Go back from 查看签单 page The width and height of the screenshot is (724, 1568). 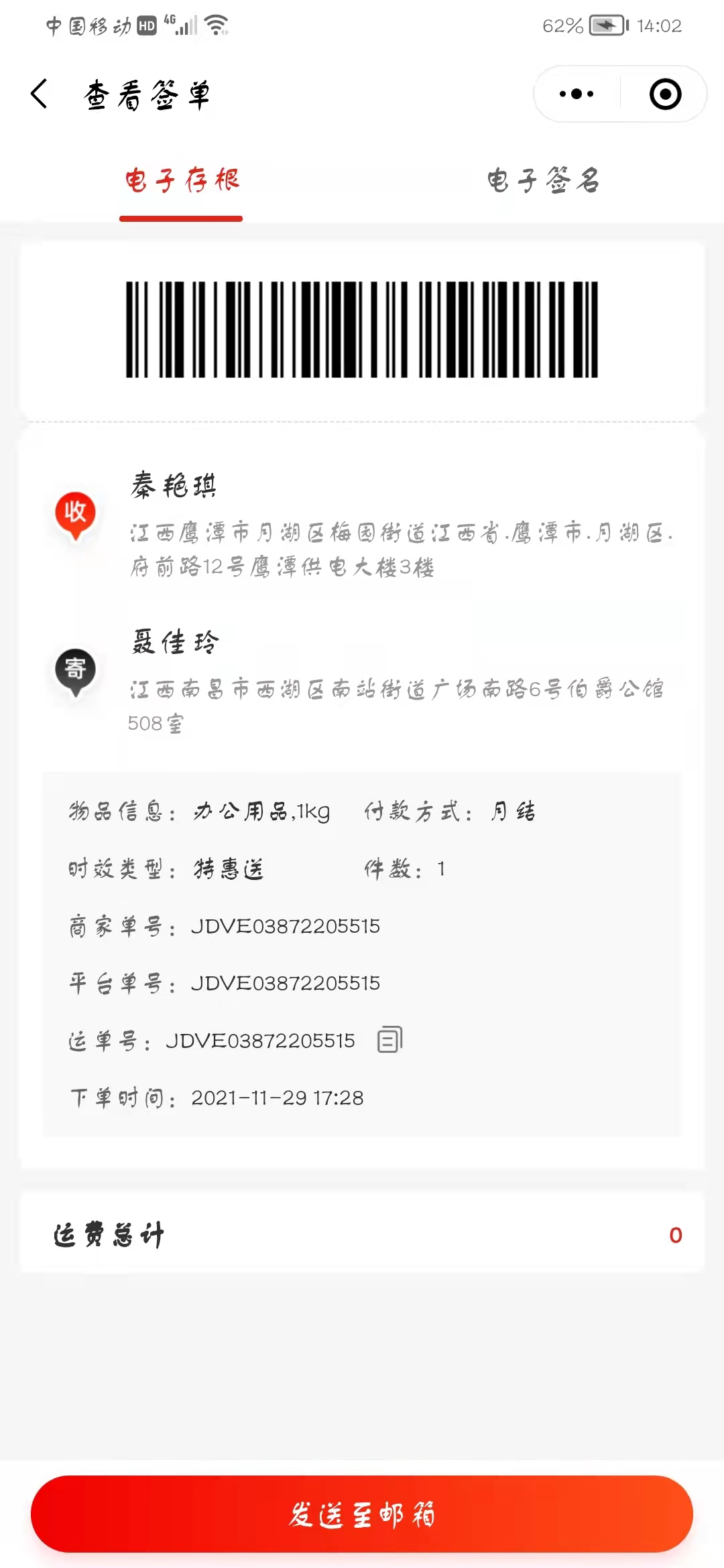click(40, 94)
